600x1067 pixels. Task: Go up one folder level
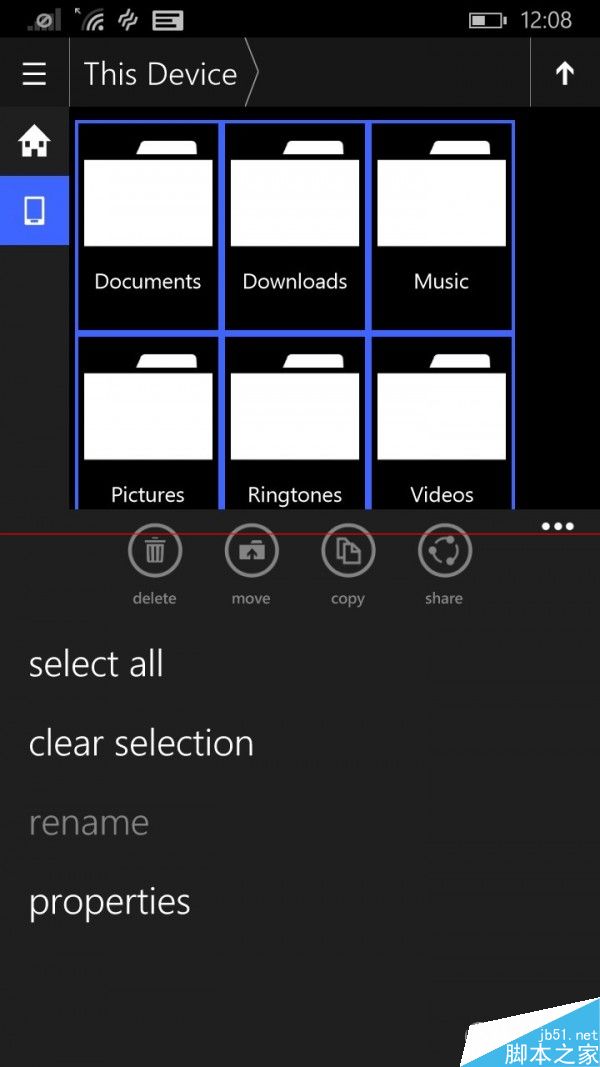[x=564, y=74]
